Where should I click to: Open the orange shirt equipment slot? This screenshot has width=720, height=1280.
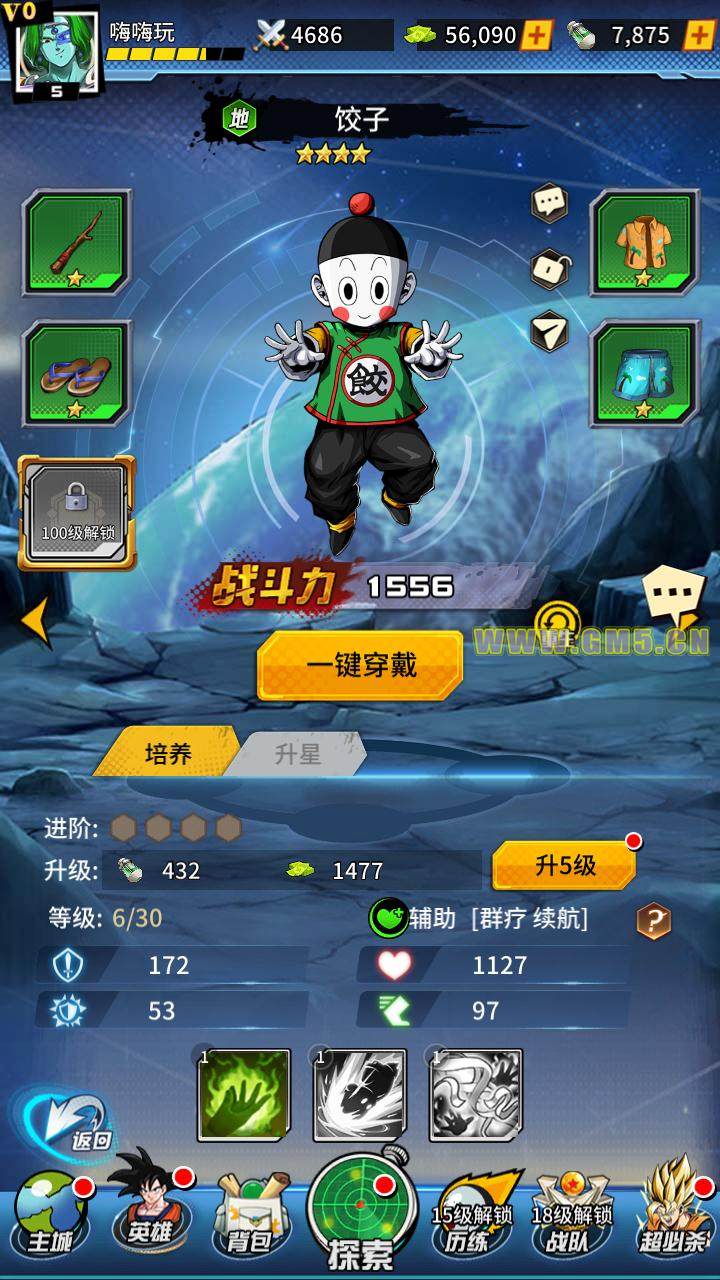tap(642, 243)
